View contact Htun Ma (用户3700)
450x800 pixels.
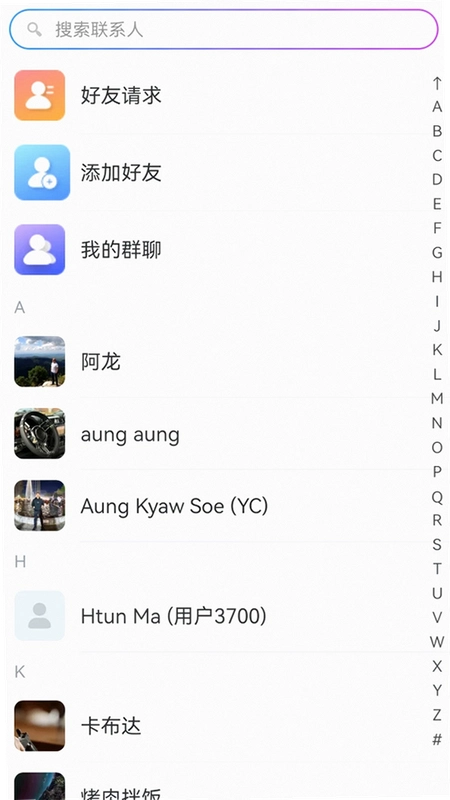click(219, 616)
